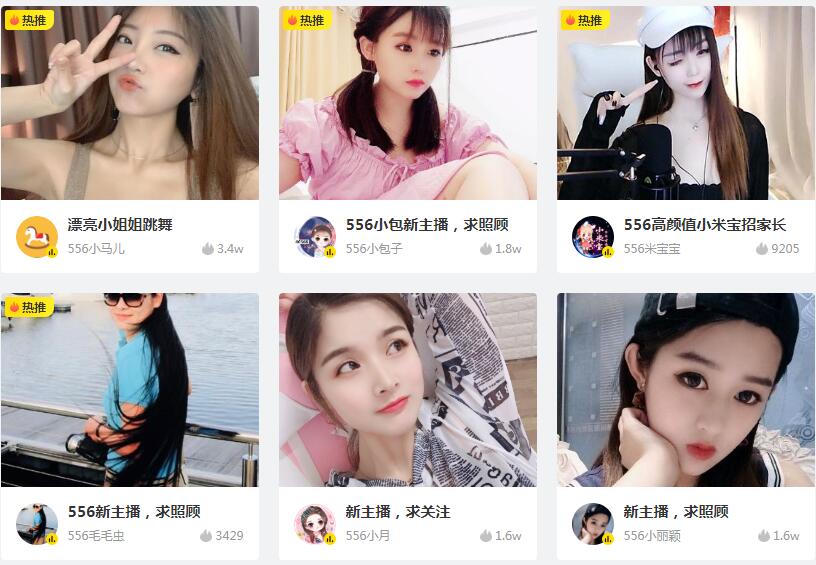Open the 新主播，求关注 stream by 556小月
This screenshot has height=565, width=816.
[407, 390]
